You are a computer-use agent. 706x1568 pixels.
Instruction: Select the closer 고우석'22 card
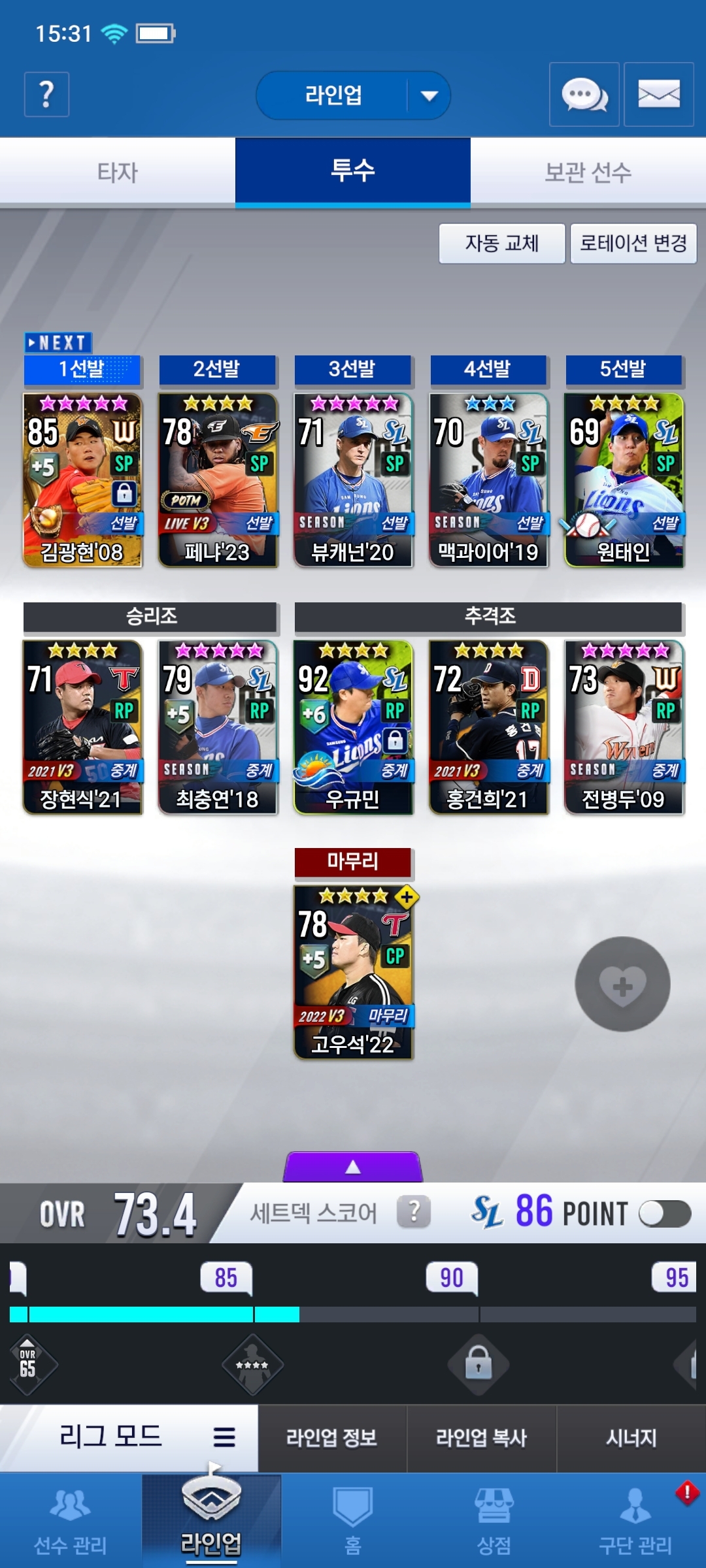click(x=353, y=972)
